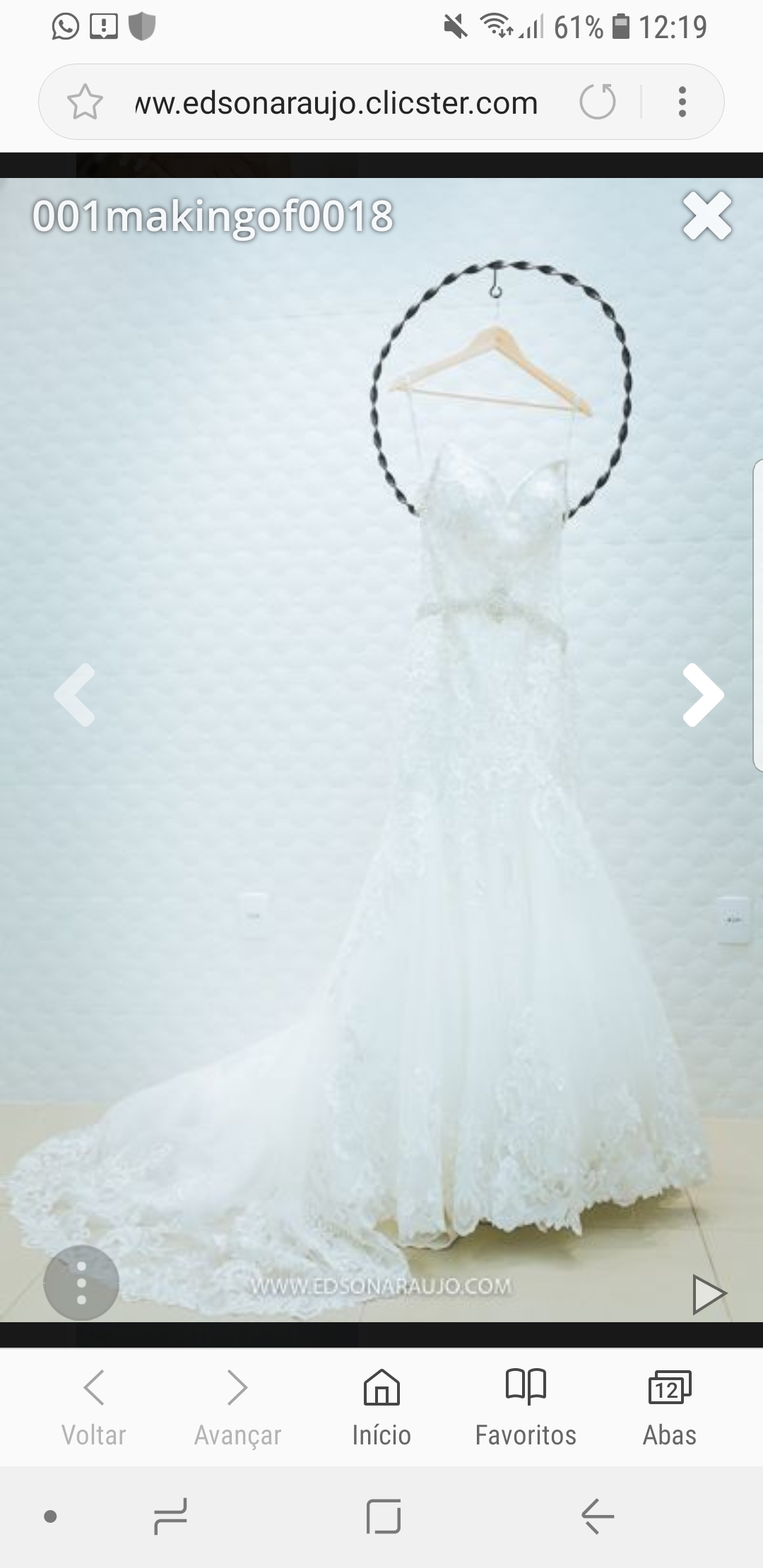Go to the previous photo
The height and width of the screenshot is (1568, 763).
coord(74,695)
